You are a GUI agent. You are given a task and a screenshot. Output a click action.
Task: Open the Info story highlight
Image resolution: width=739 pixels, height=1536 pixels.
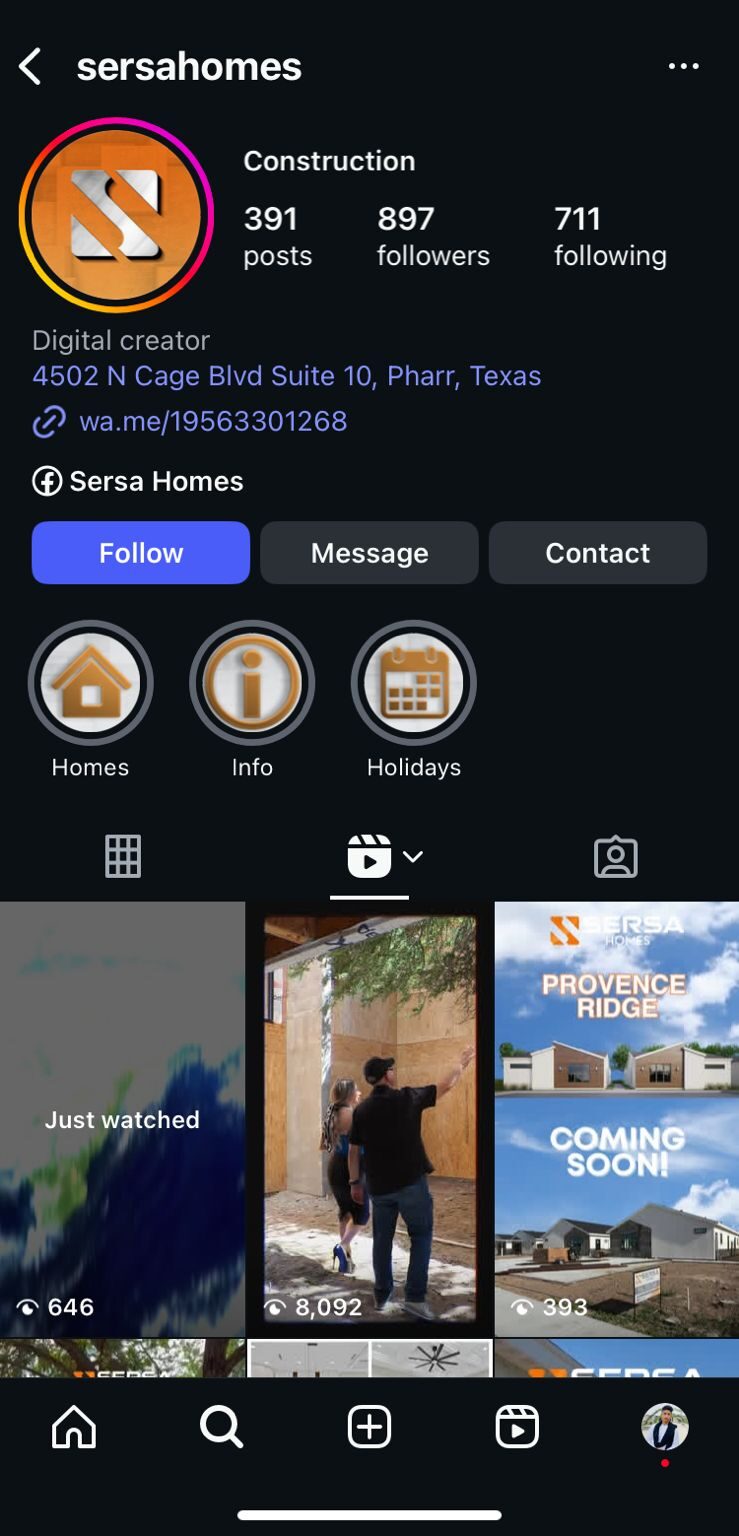252,684
